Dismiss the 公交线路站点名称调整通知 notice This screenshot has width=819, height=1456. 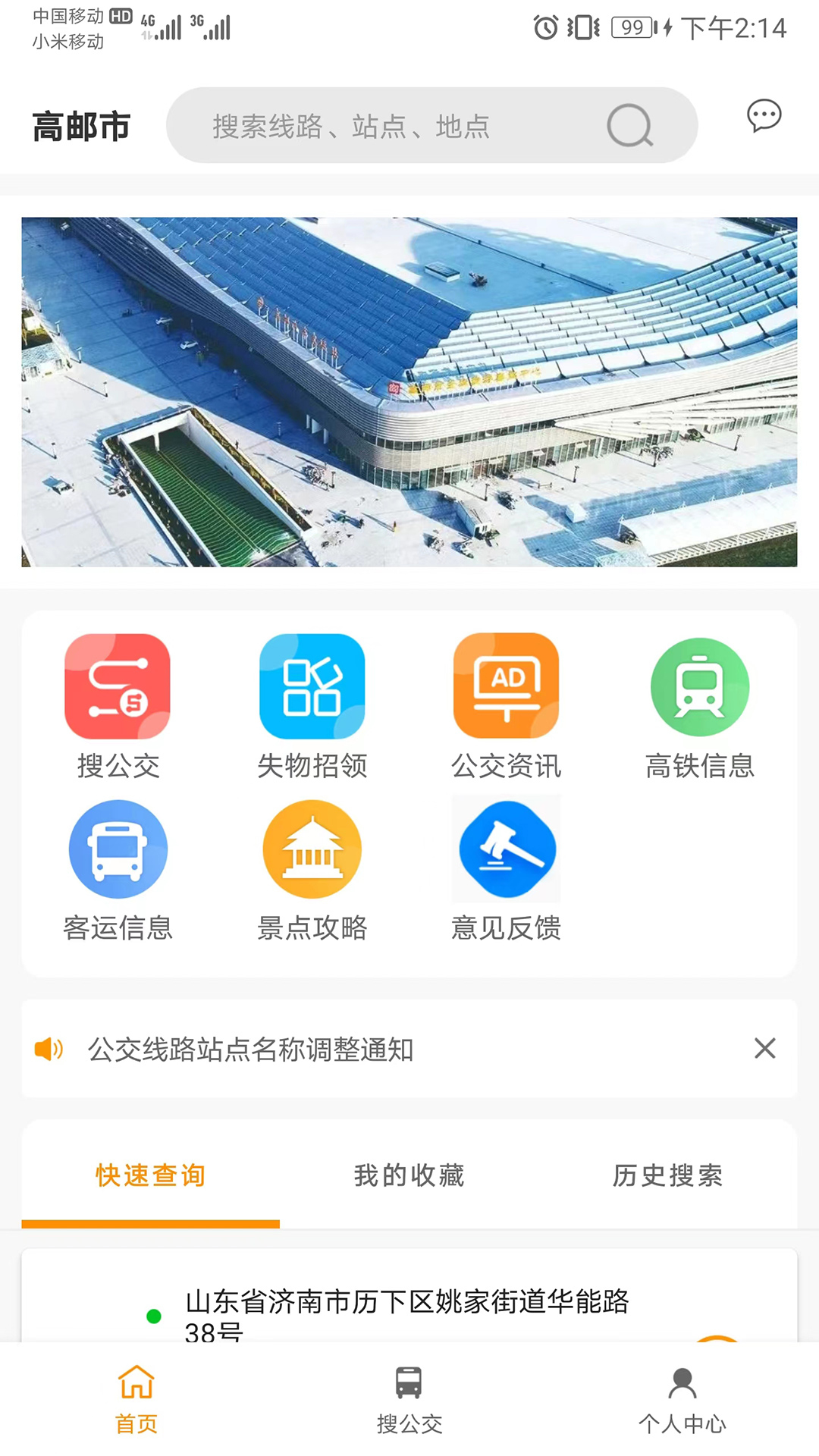pos(764,1050)
